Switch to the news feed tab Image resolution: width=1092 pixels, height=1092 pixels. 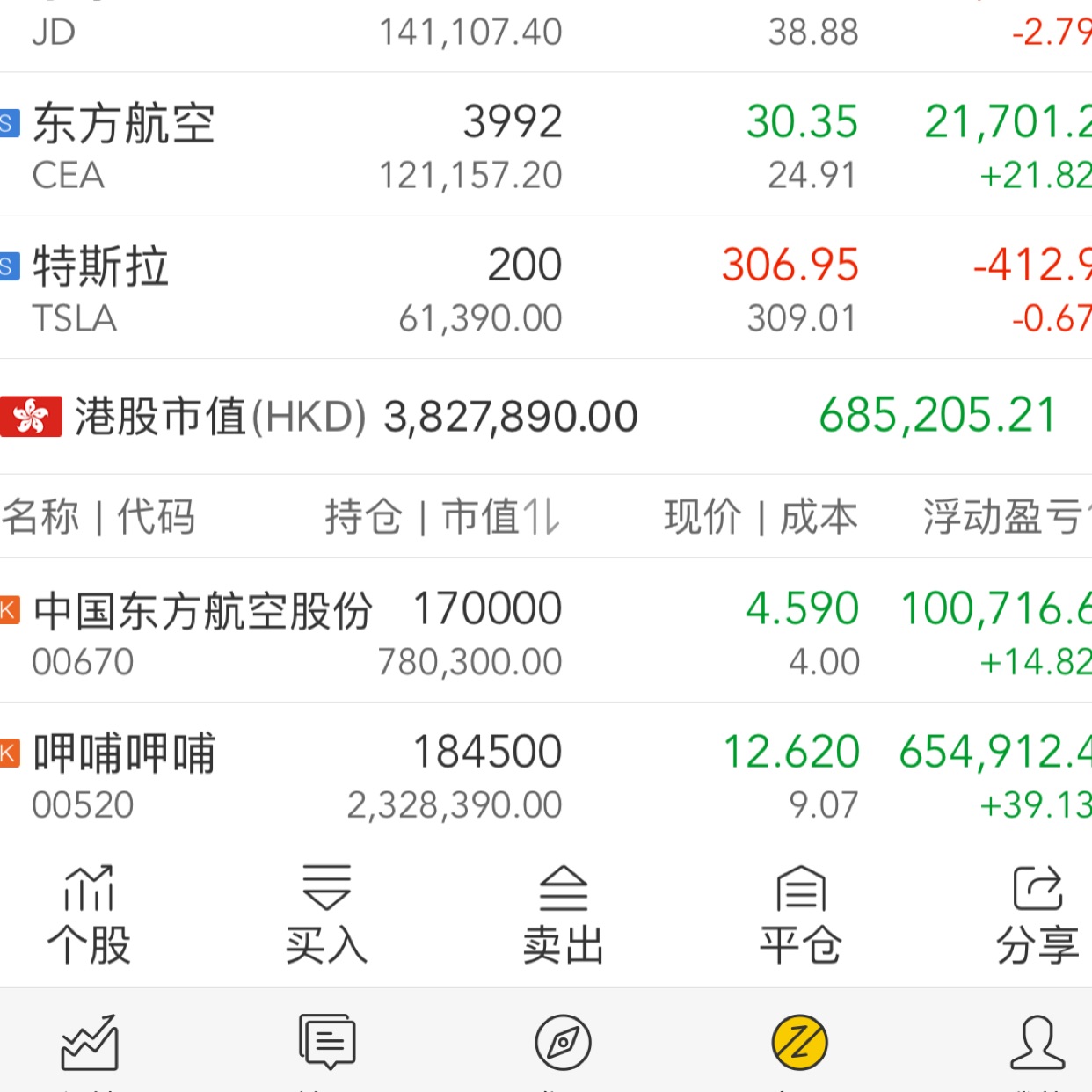tap(326, 1044)
